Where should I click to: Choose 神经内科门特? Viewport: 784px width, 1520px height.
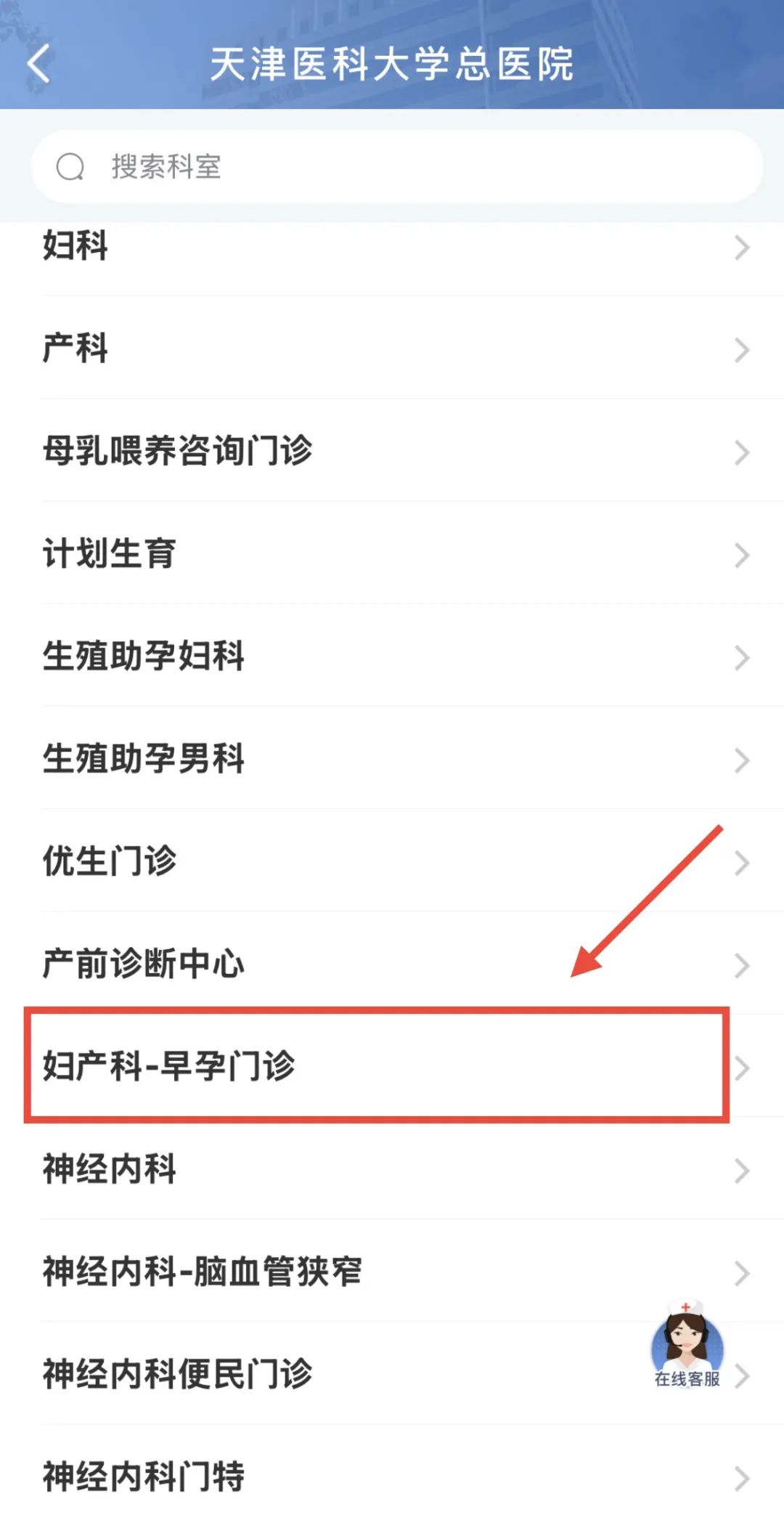click(392, 1476)
